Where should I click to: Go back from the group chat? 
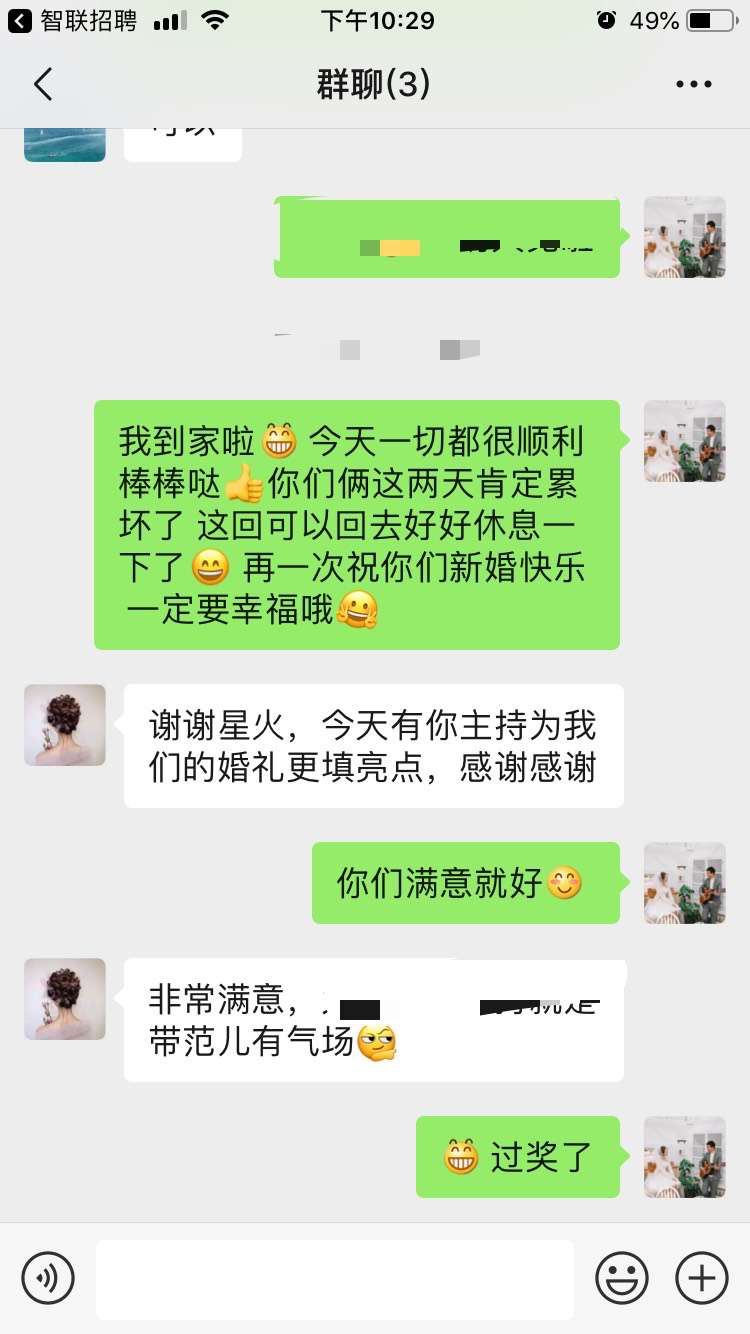[42, 85]
